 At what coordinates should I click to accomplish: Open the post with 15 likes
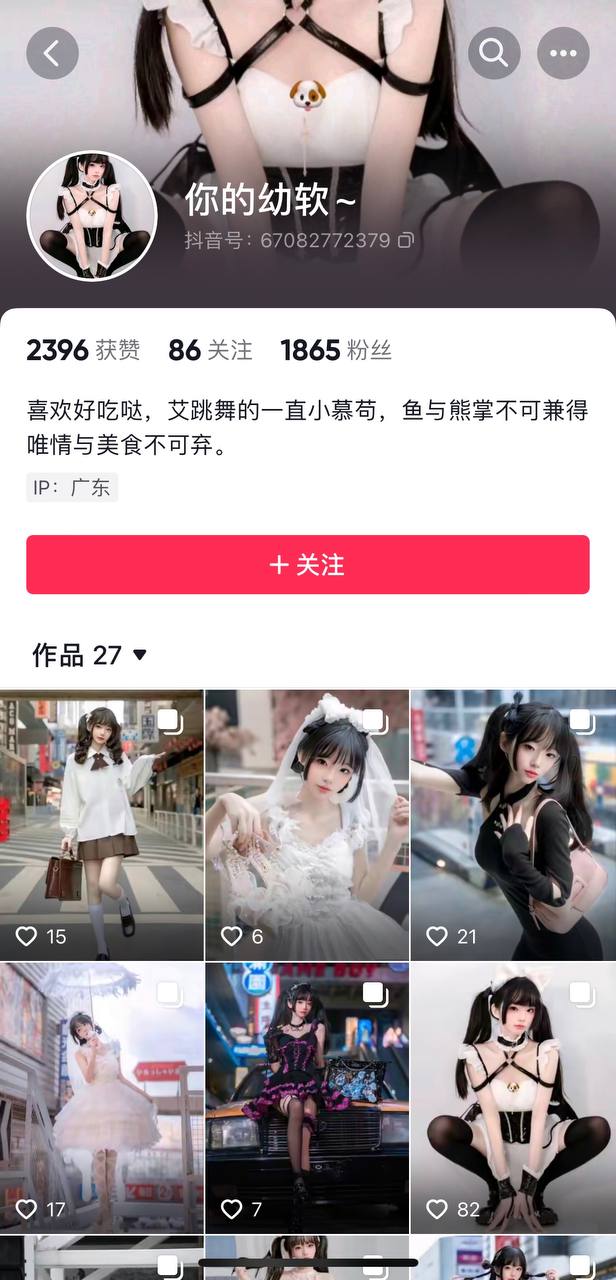[101, 825]
